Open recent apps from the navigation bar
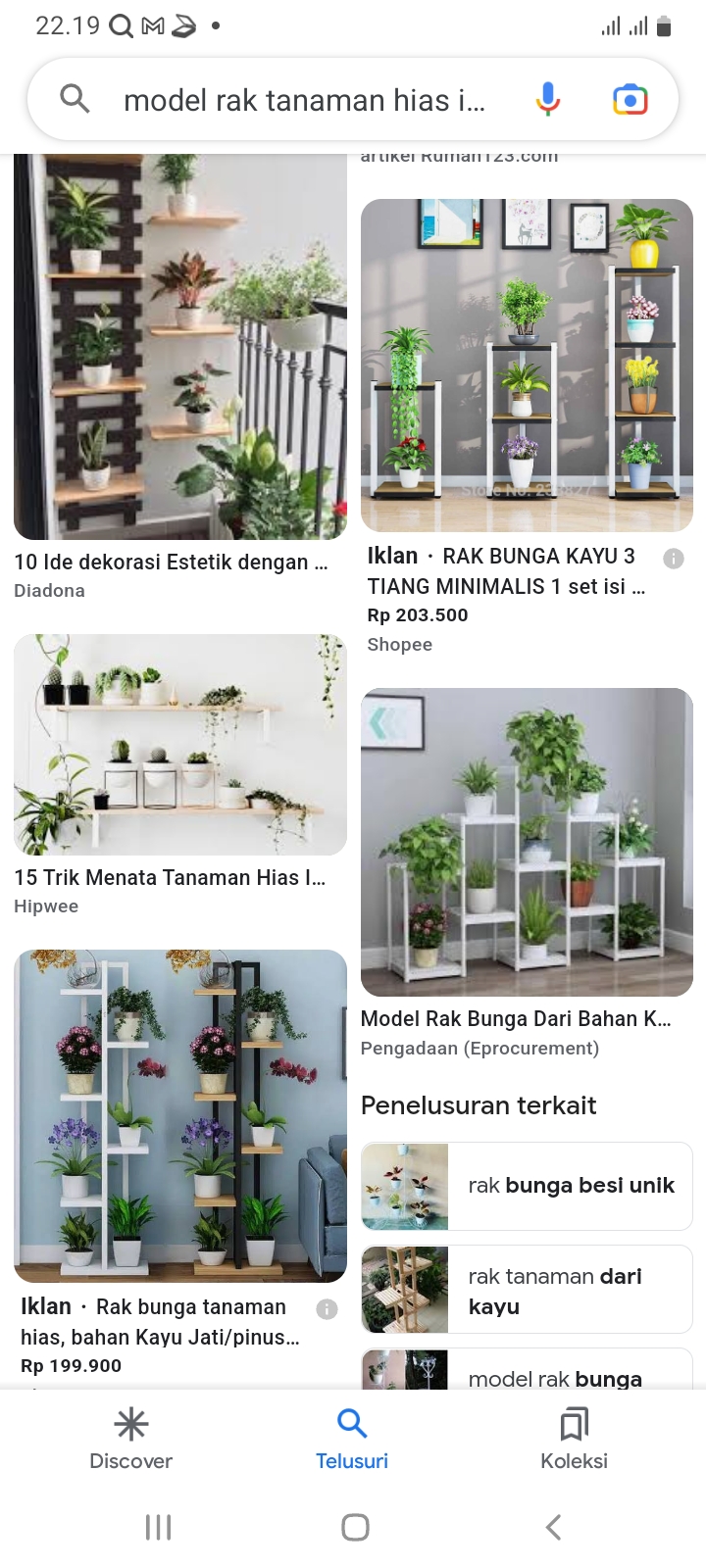 pos(158,1527)
